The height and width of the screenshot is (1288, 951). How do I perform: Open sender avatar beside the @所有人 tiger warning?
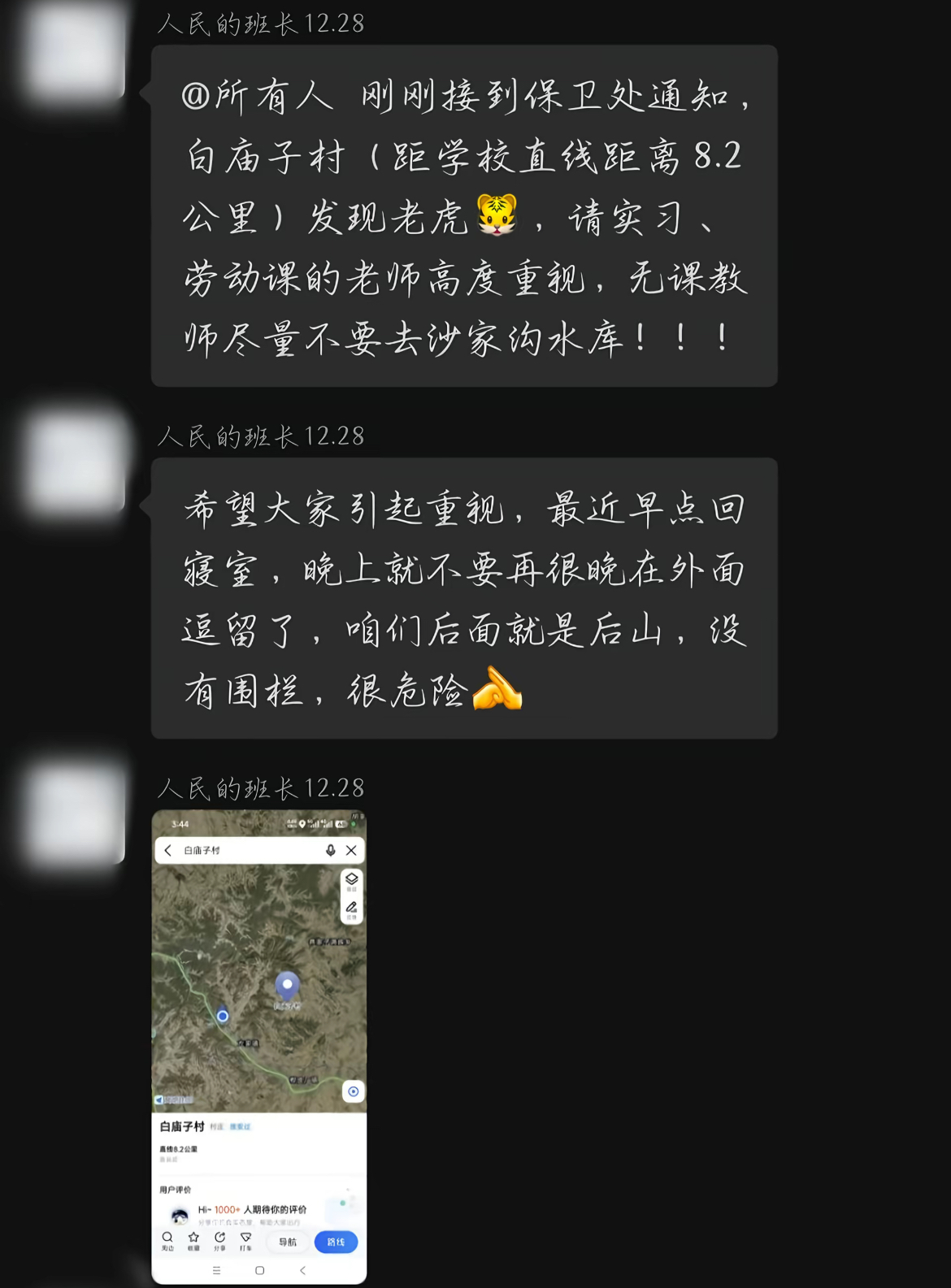[75, 54]
